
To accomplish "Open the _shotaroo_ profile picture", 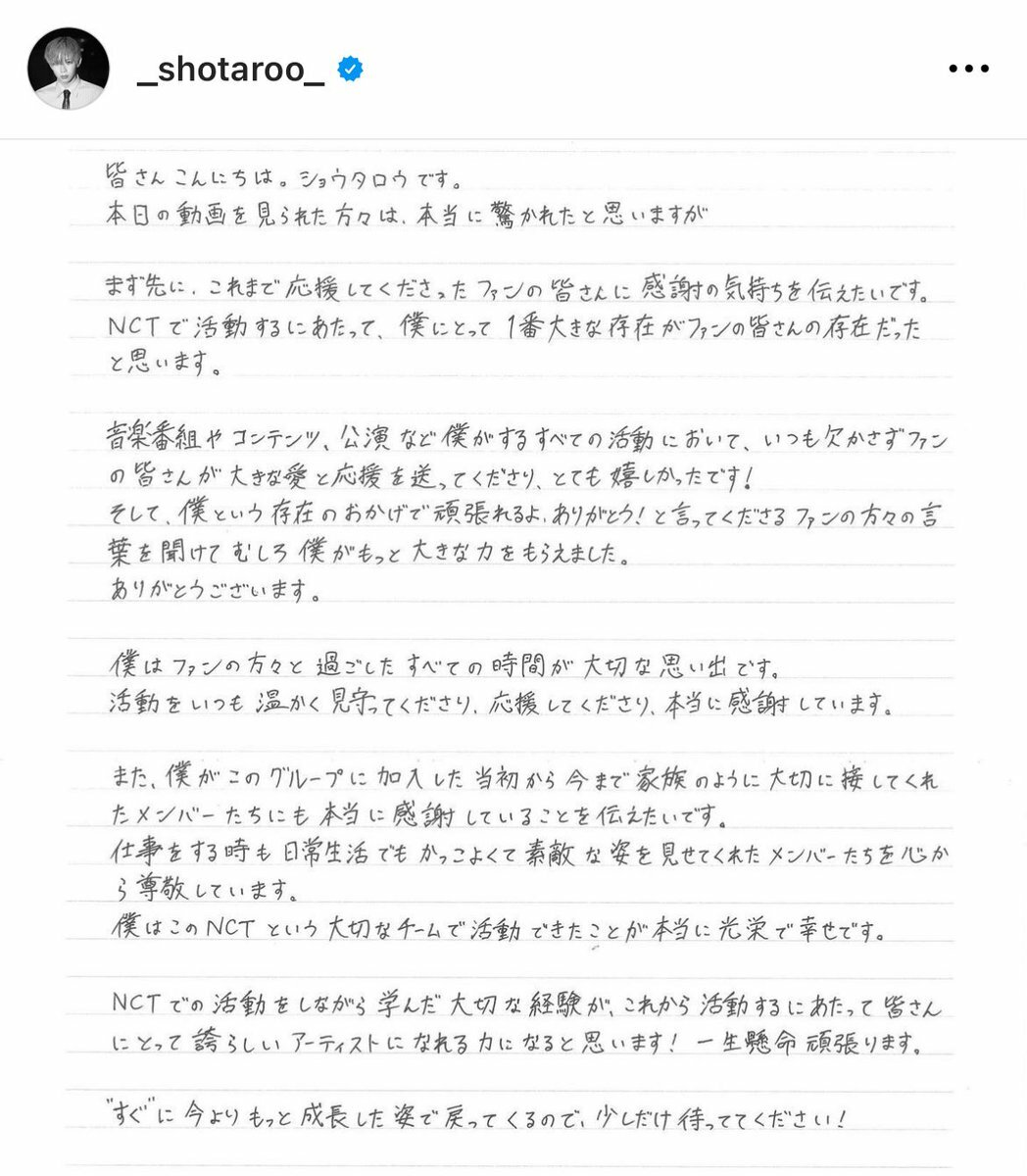I will coord(68,69).
